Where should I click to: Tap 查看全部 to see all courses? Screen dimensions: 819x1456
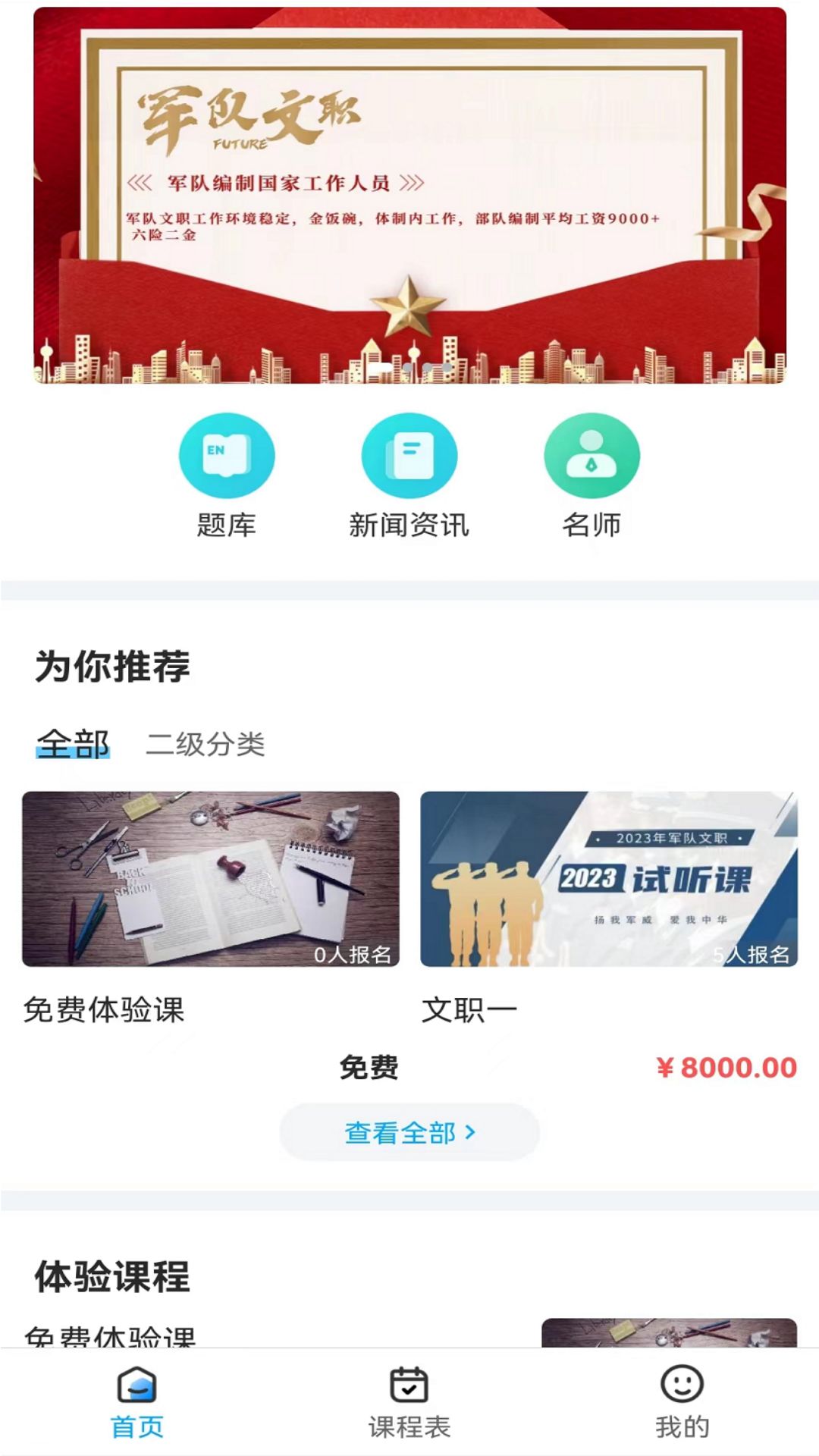[x=409, y=1132]
